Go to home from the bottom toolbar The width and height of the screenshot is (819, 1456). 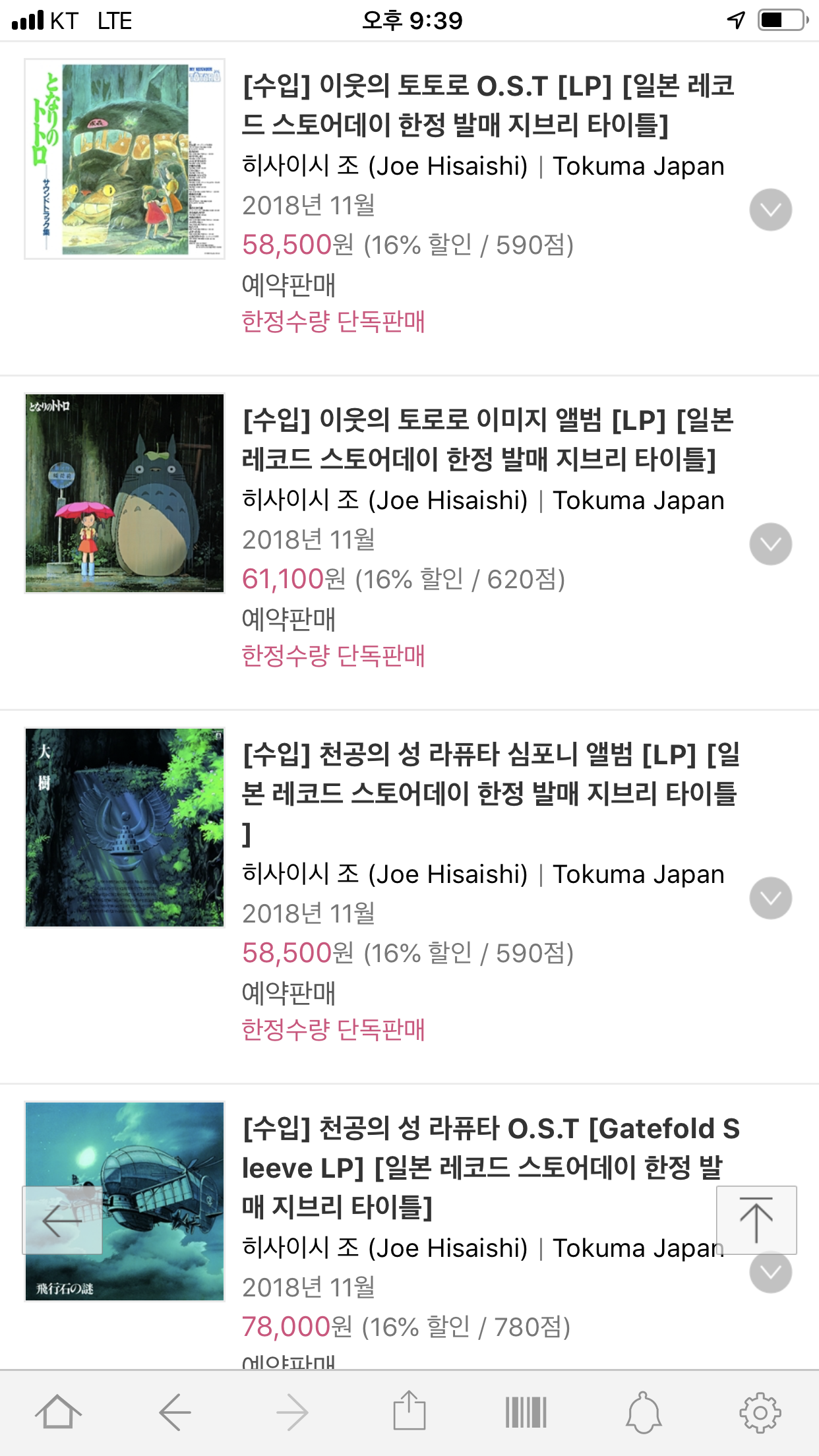[58, 1412]
